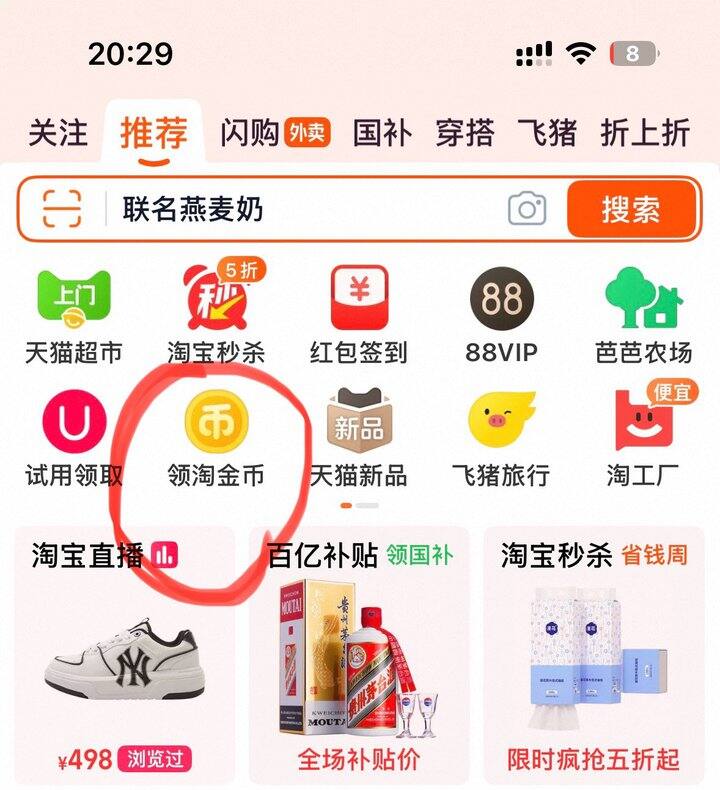Open camera image search
Image resolution: width=720 pixels, height=790 pixels.
point(527,209)
